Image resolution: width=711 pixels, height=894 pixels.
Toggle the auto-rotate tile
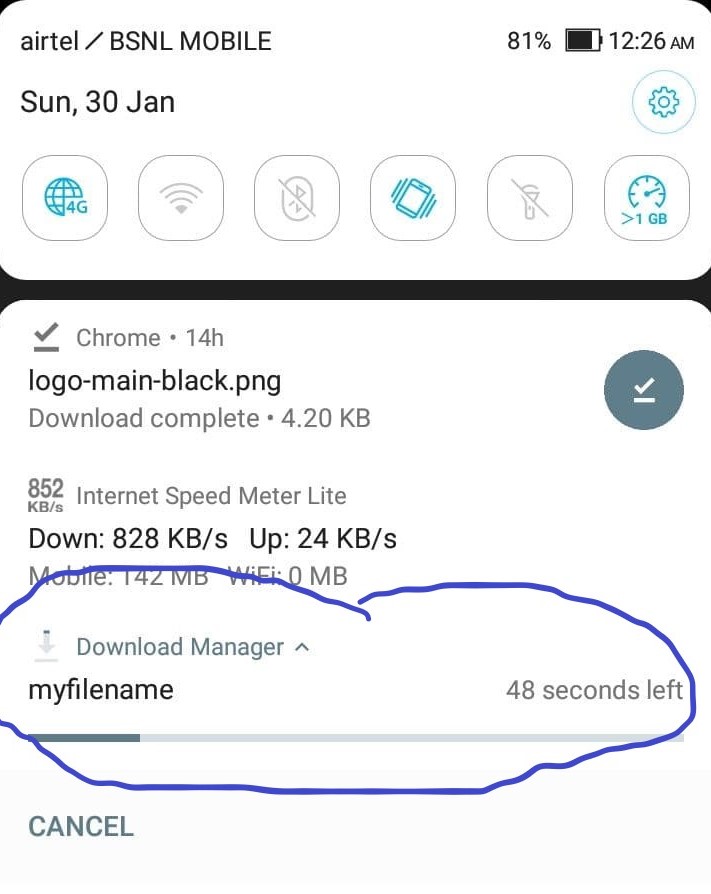(x=413, y=197)
